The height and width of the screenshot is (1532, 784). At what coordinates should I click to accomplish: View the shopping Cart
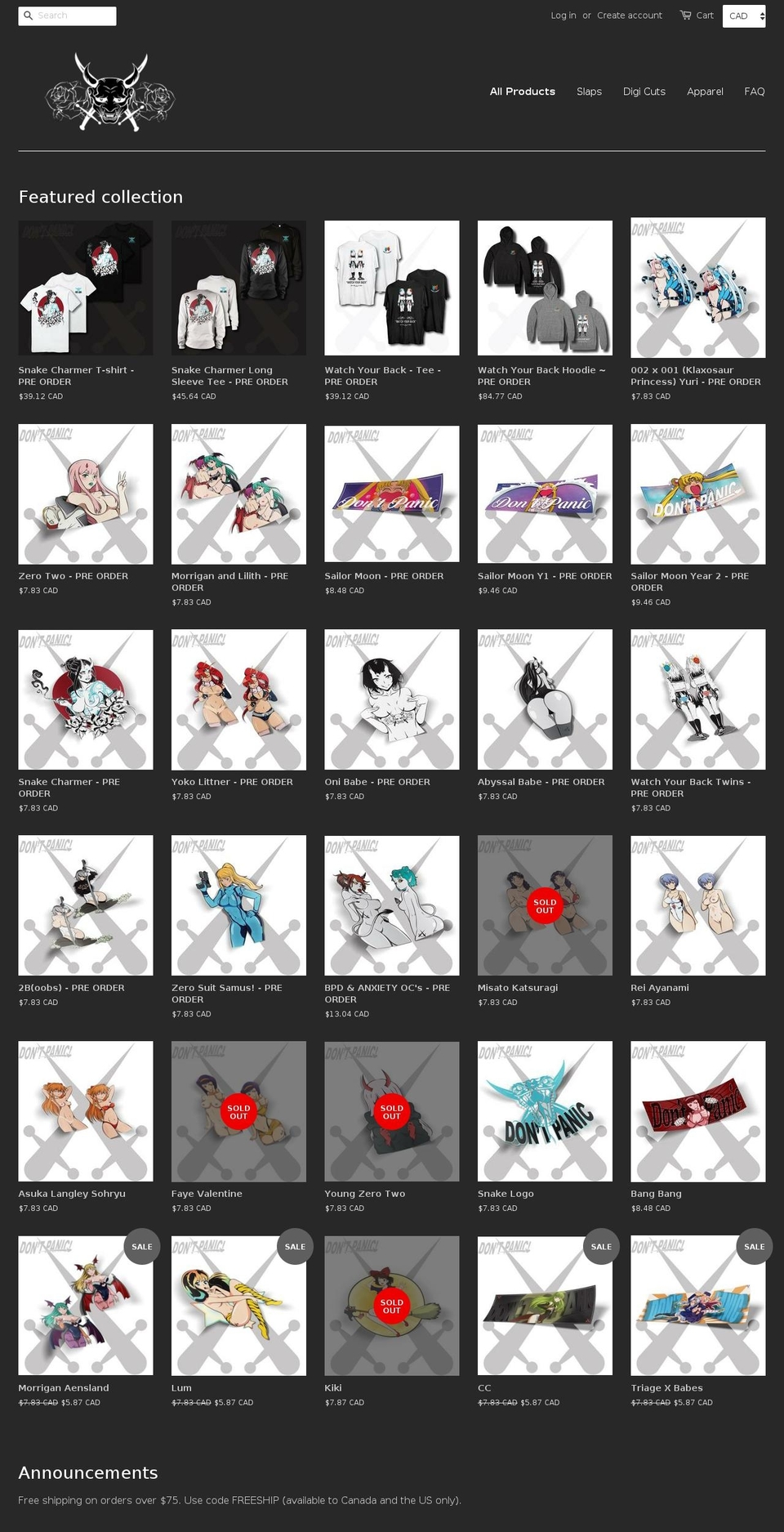(697, 16)
